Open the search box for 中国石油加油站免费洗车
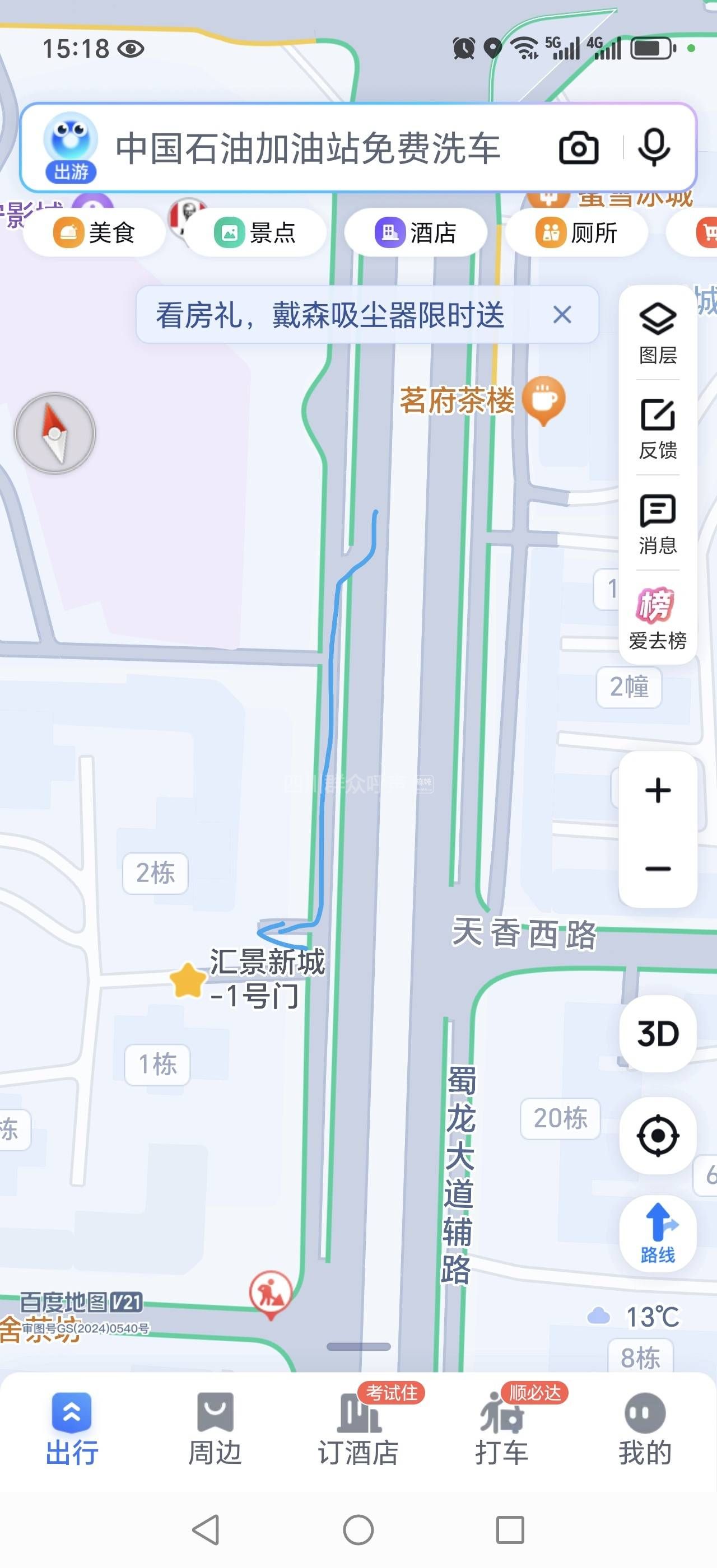This screenshot has height=1568, width=717. pyautogui.click(x=308, y=148)
